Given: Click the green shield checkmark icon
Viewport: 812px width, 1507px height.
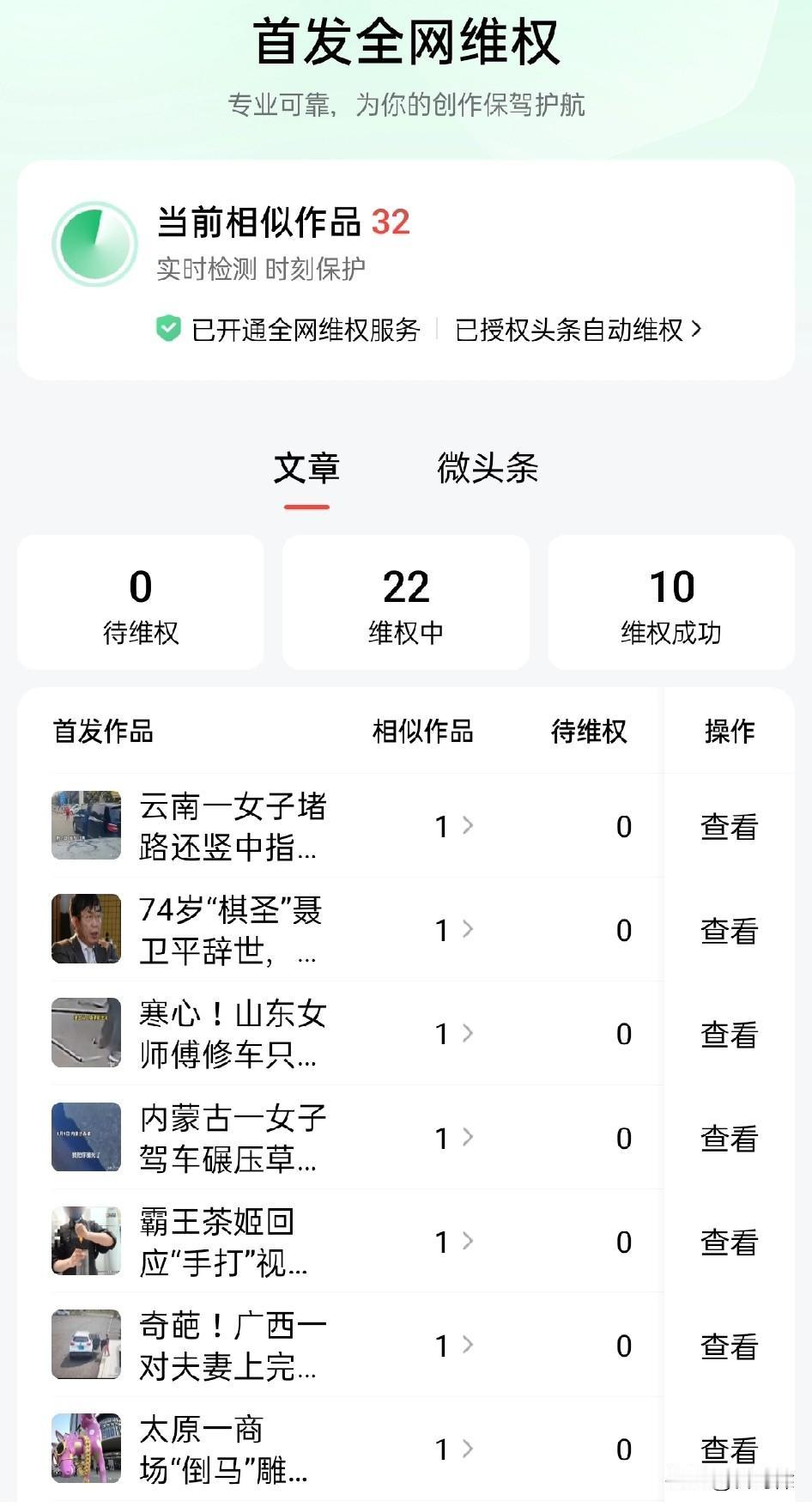Looking at the screenshot, I should pyautogui.click(x=168, y=329).
